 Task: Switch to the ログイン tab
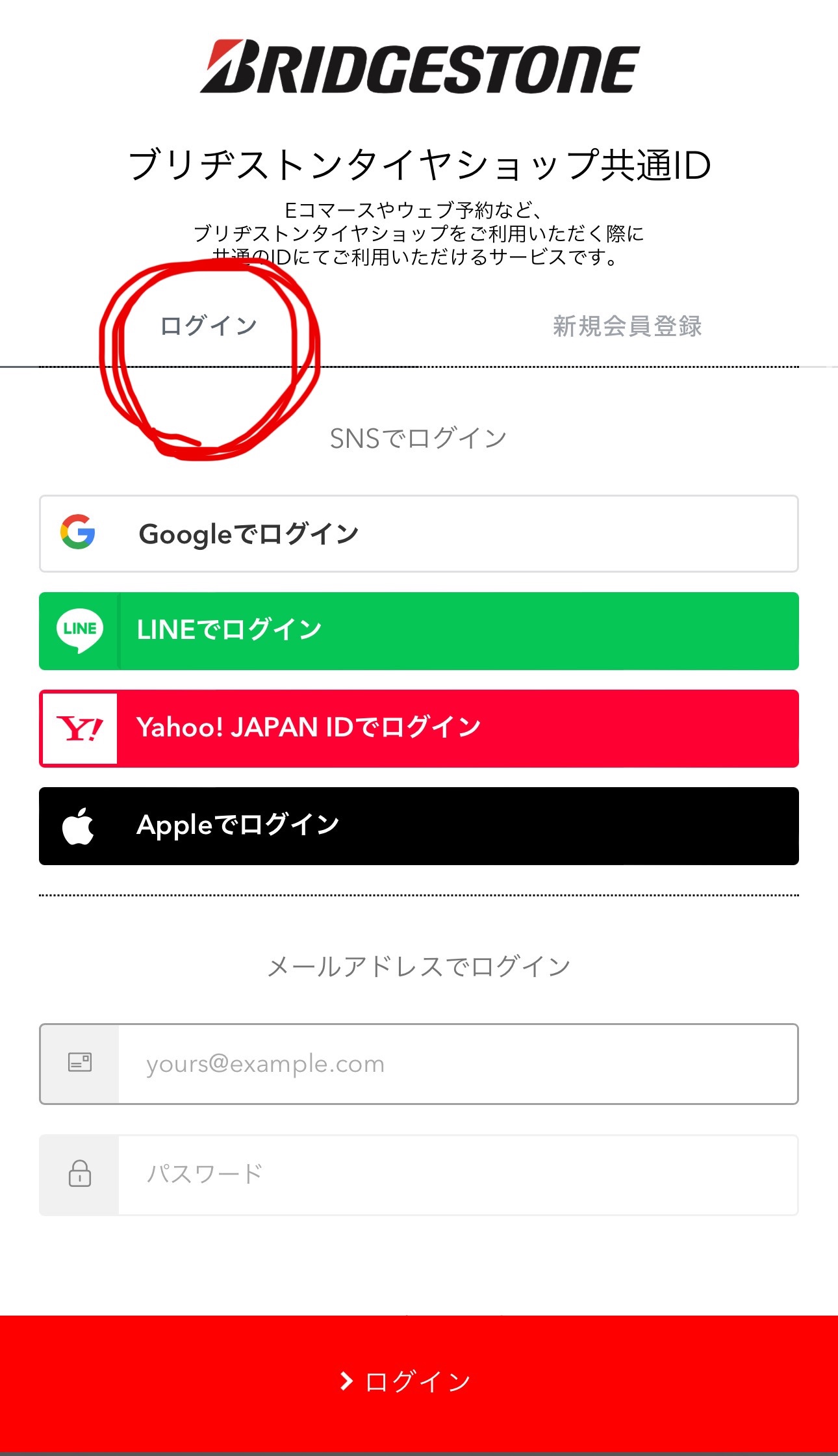click(x=209, y=326)
